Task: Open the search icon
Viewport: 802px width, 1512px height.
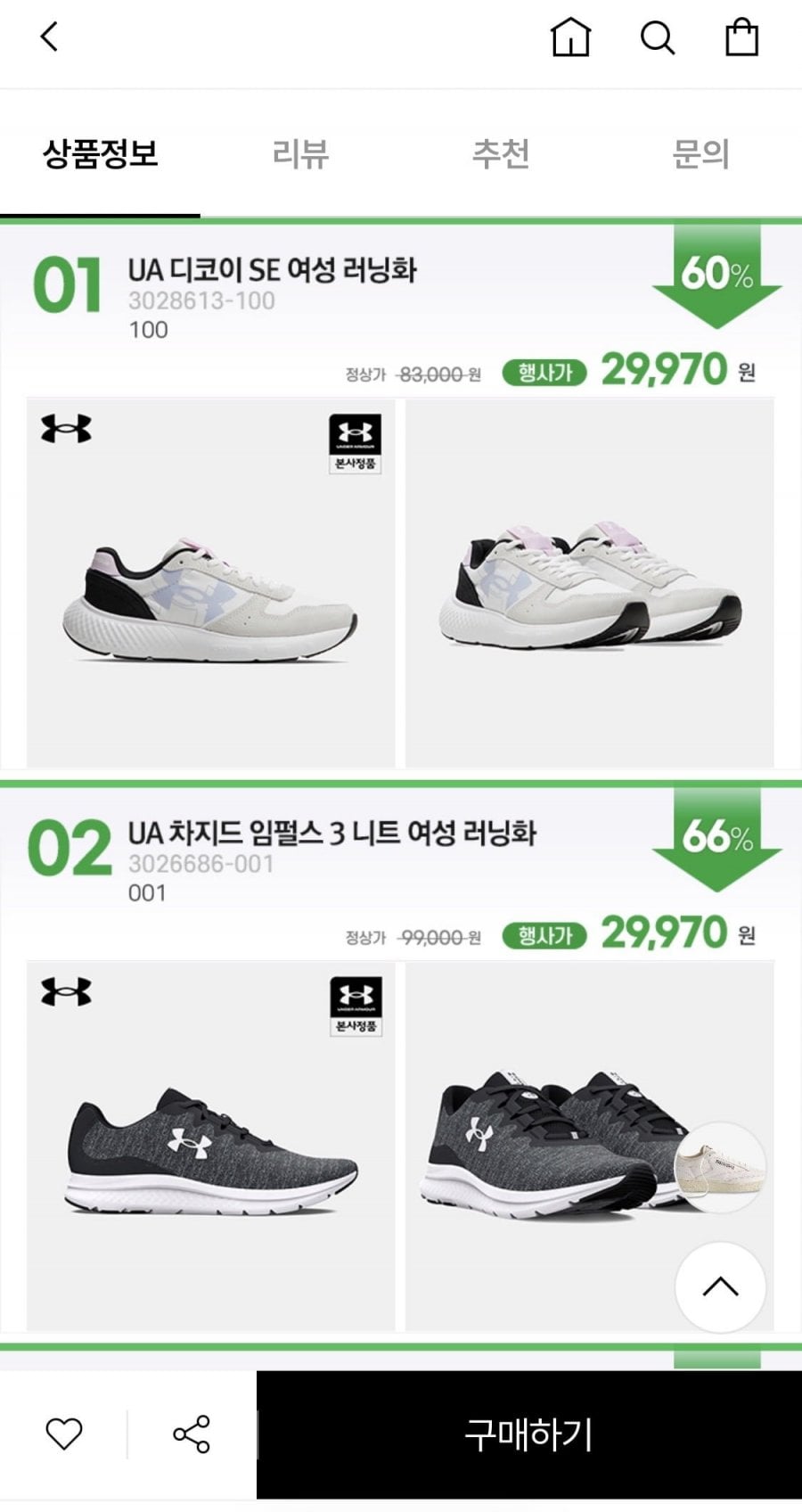Action: pyautogui.click(x=658, y=37)
